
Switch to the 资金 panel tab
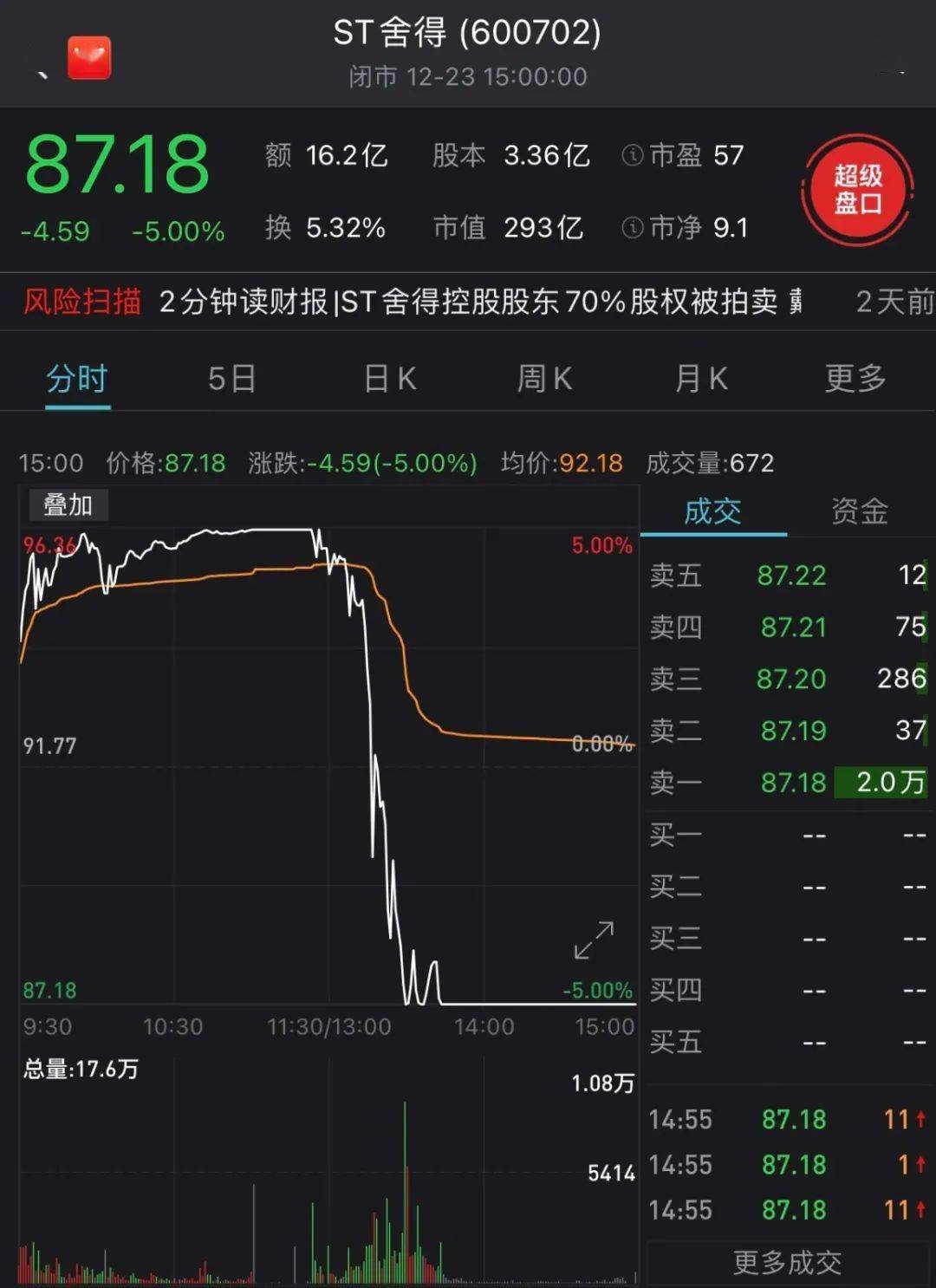(x=859, y=511)
